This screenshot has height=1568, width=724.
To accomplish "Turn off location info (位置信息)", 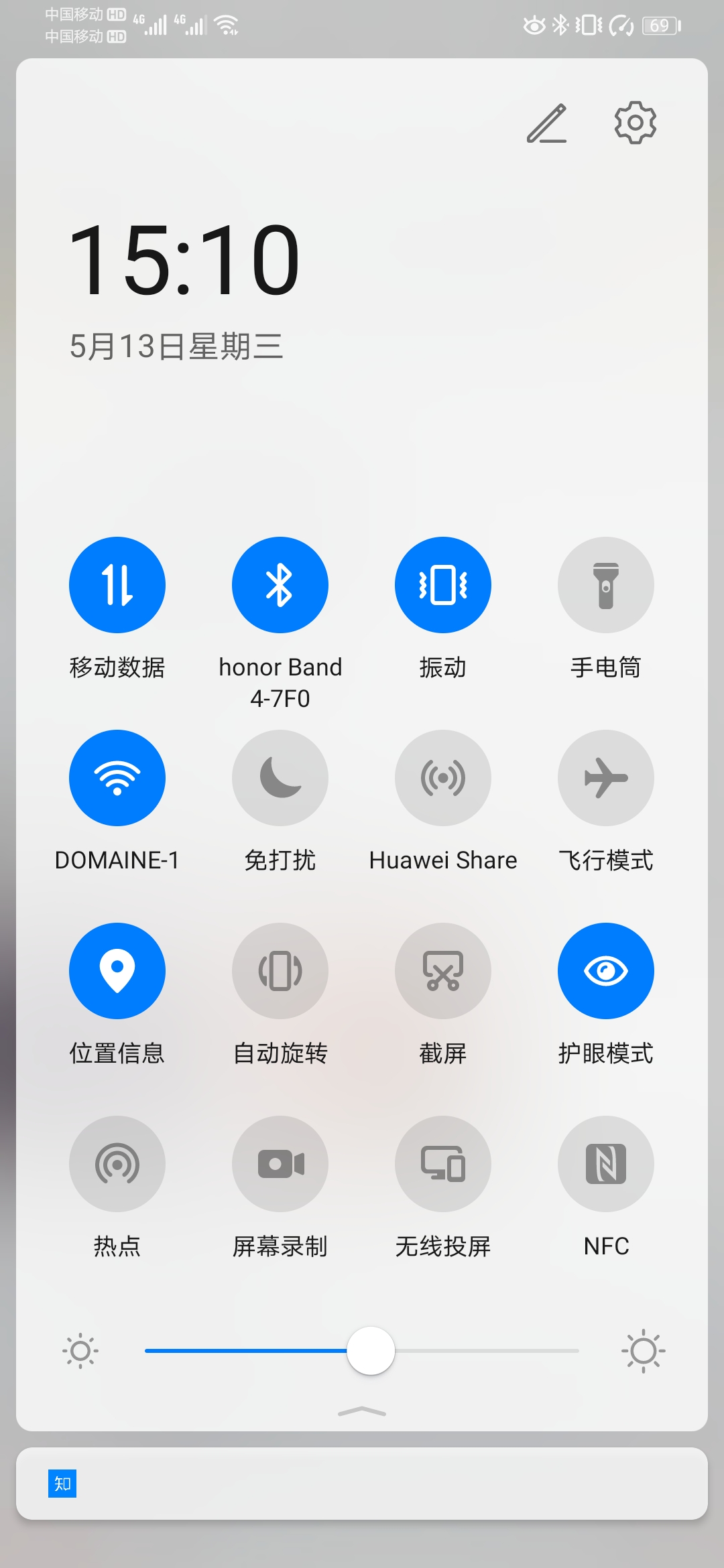I will click(117, 971).
